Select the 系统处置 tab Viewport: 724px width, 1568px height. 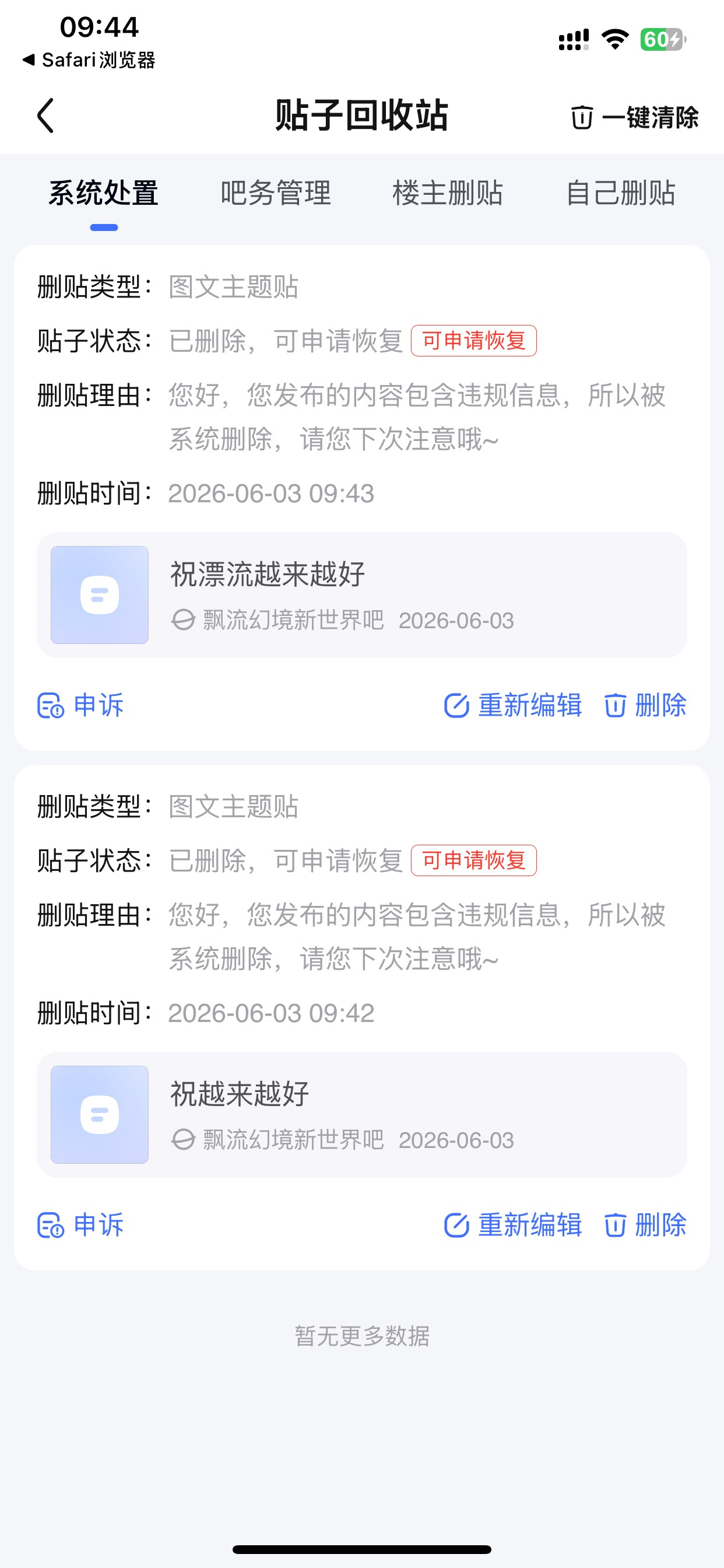pos(103,194)
